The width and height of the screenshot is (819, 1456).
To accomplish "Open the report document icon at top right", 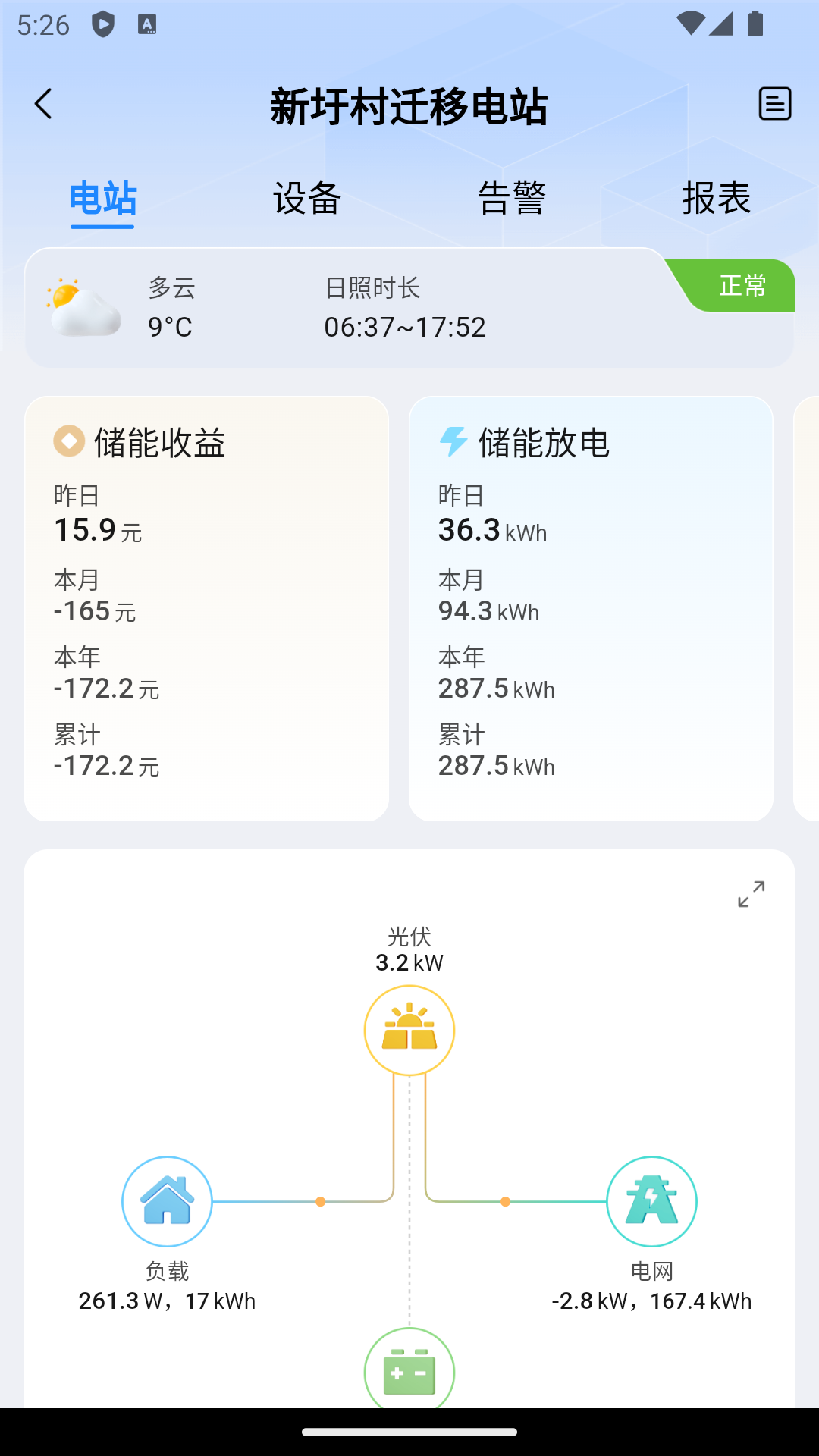I will pyautogui.click(x=774, y=104).
